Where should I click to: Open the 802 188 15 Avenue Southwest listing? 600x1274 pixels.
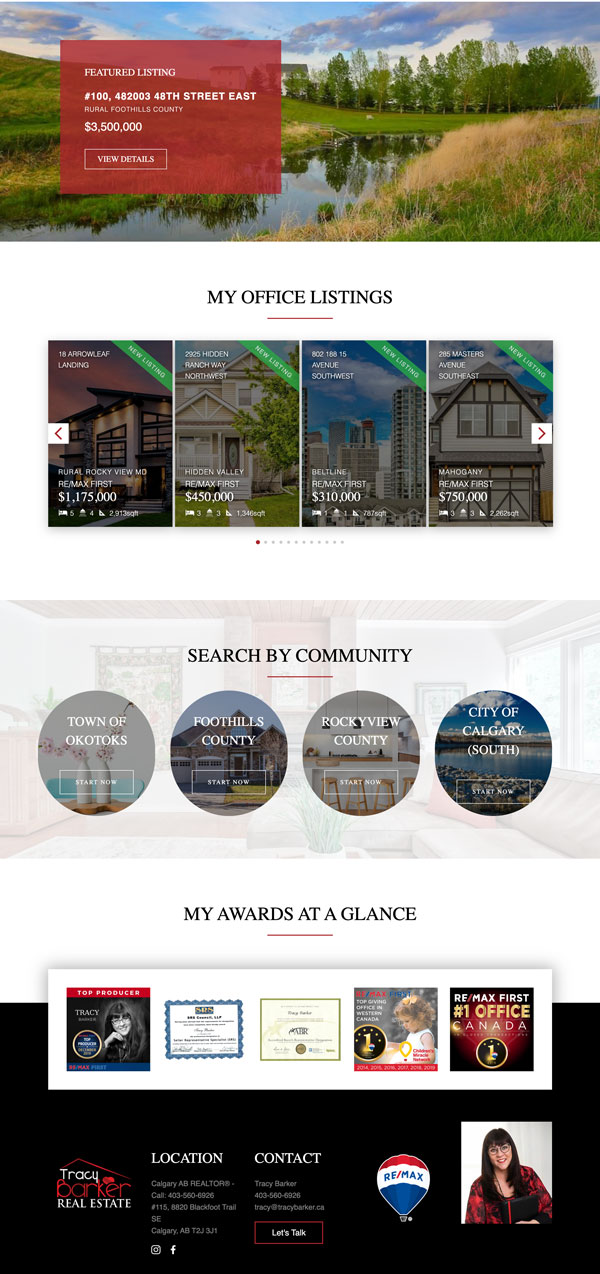[364, 433]
